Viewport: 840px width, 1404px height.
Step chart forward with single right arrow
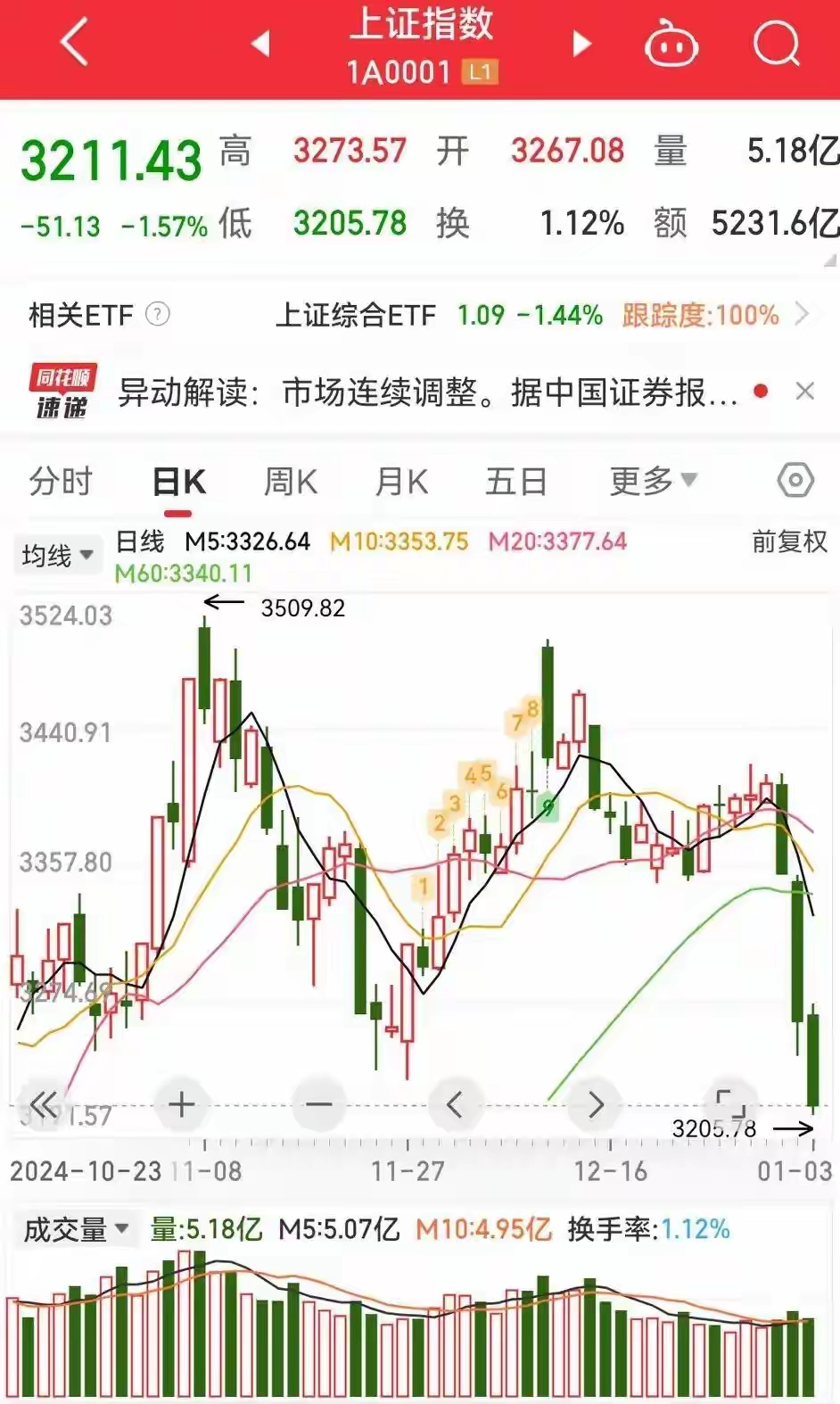[x=593, y=1103]
